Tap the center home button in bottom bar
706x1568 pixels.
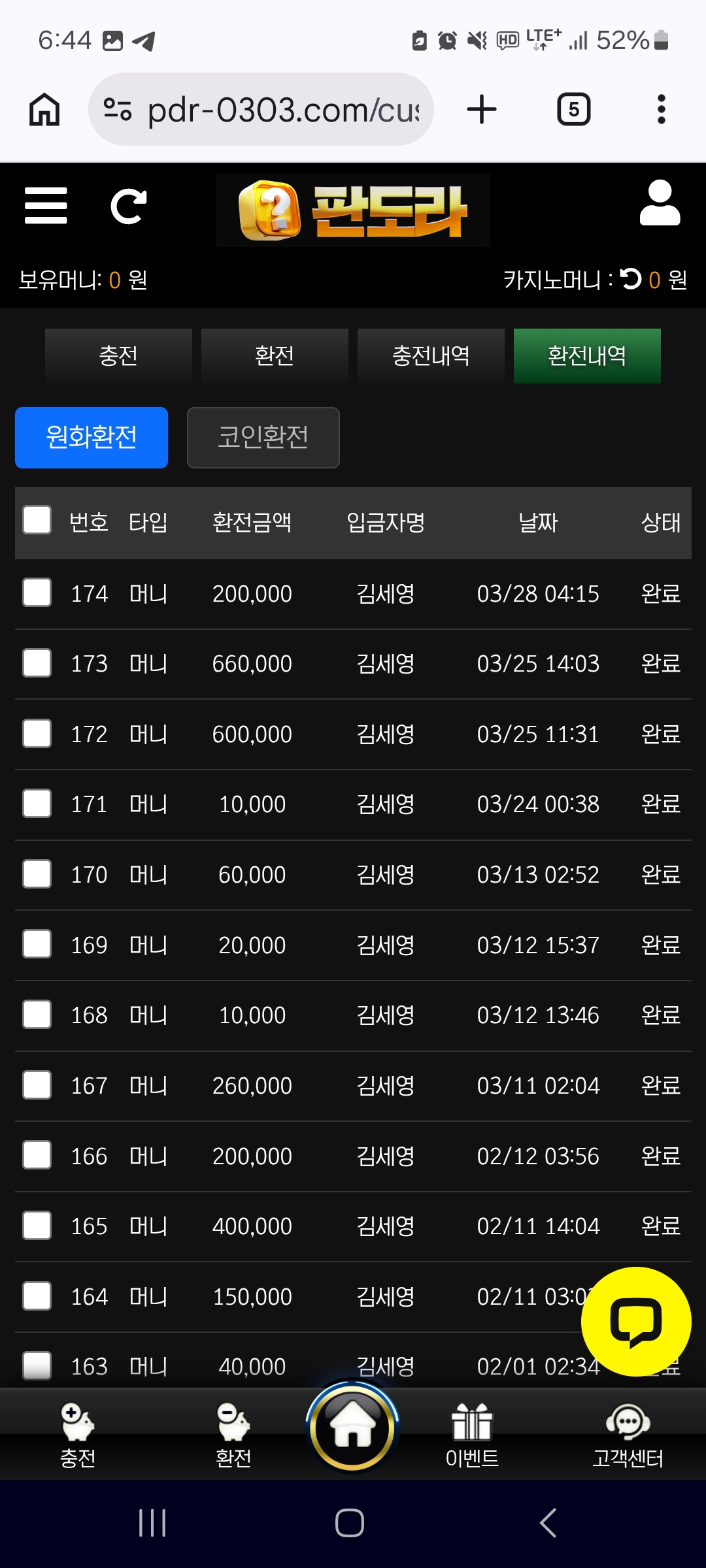point(353,1427)
